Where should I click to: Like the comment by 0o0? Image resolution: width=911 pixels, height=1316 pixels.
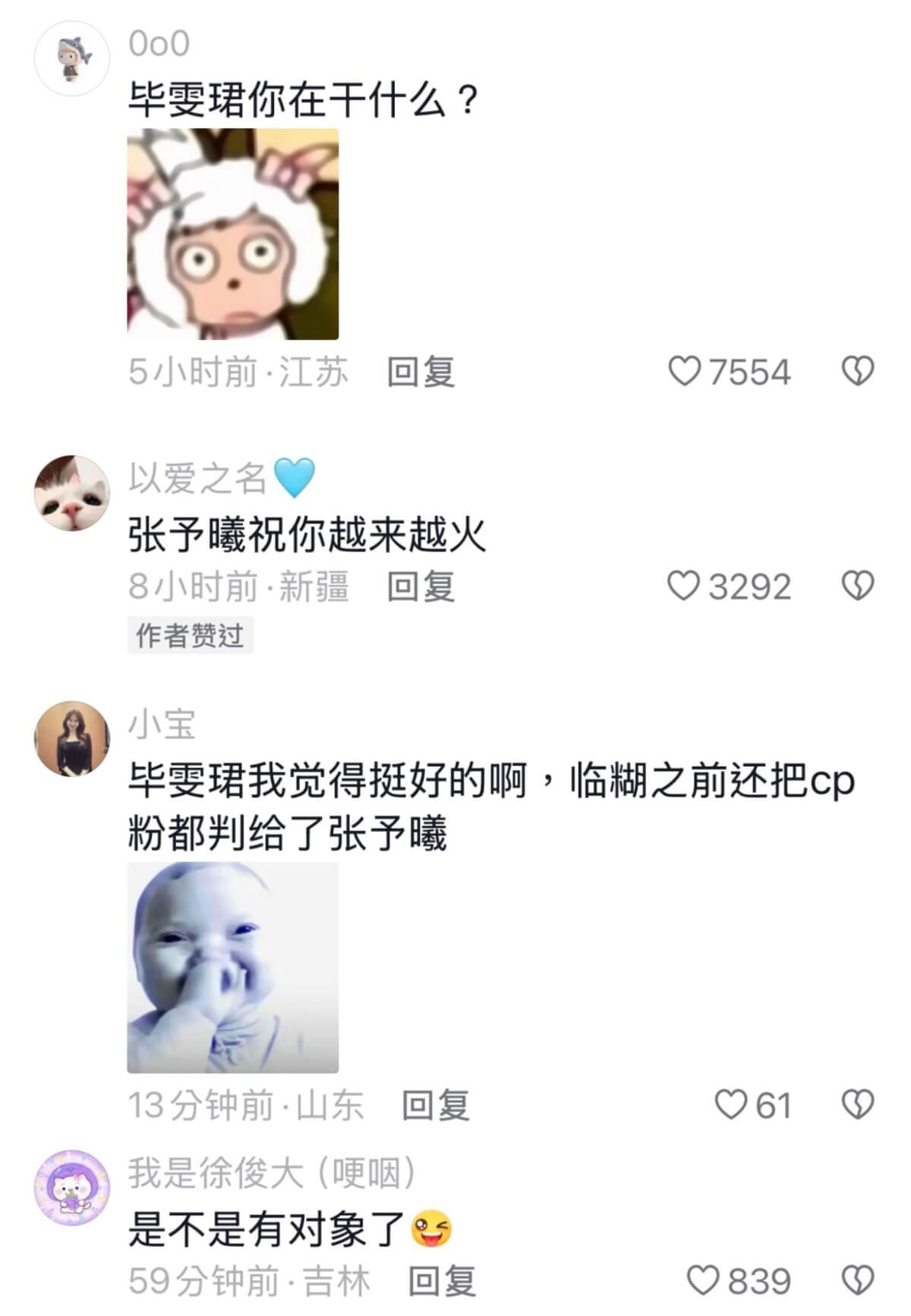pos(684,371)
